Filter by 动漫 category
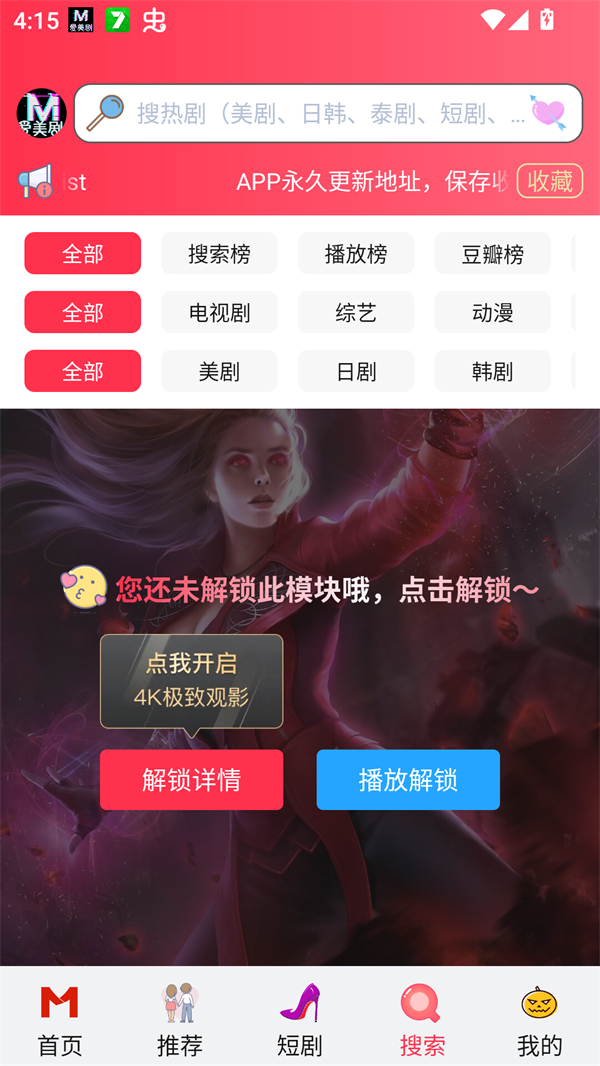This screenshot has width=600, height=1066. [492, 313]
